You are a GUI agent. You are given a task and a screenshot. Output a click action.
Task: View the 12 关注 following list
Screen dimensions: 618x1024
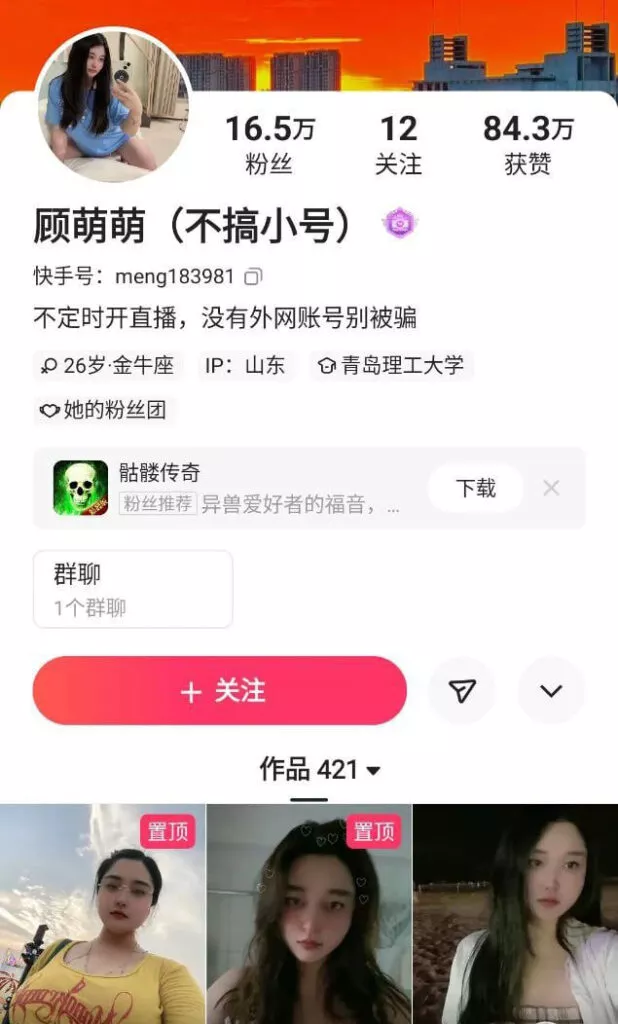click(x=398, y=145)
